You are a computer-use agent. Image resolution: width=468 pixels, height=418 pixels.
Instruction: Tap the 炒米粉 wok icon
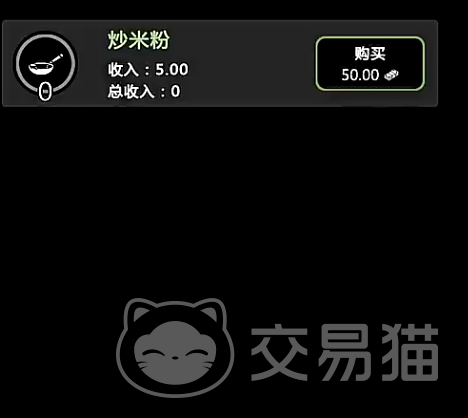coord(45,64)
